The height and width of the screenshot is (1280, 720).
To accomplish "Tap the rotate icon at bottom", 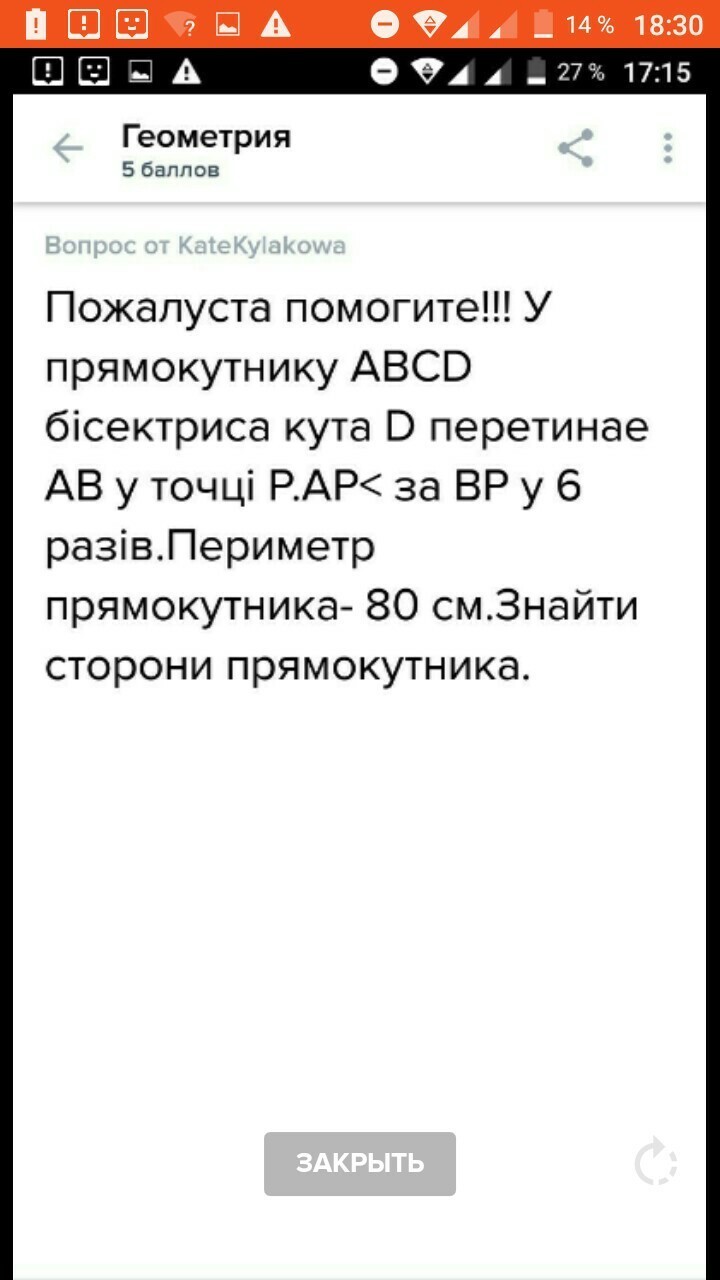I will pos(656,1163).
